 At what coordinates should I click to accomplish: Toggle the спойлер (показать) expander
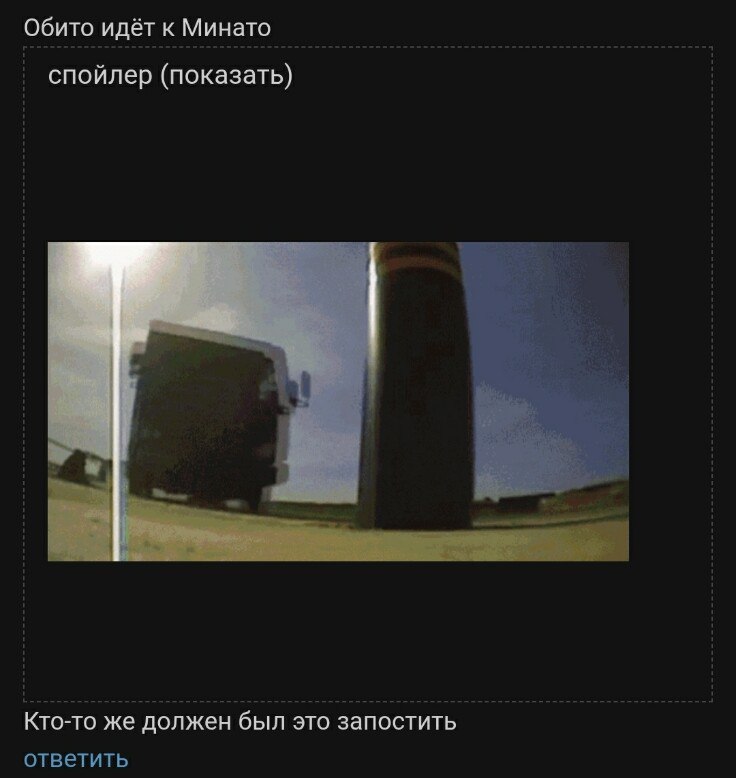point(170,77)
